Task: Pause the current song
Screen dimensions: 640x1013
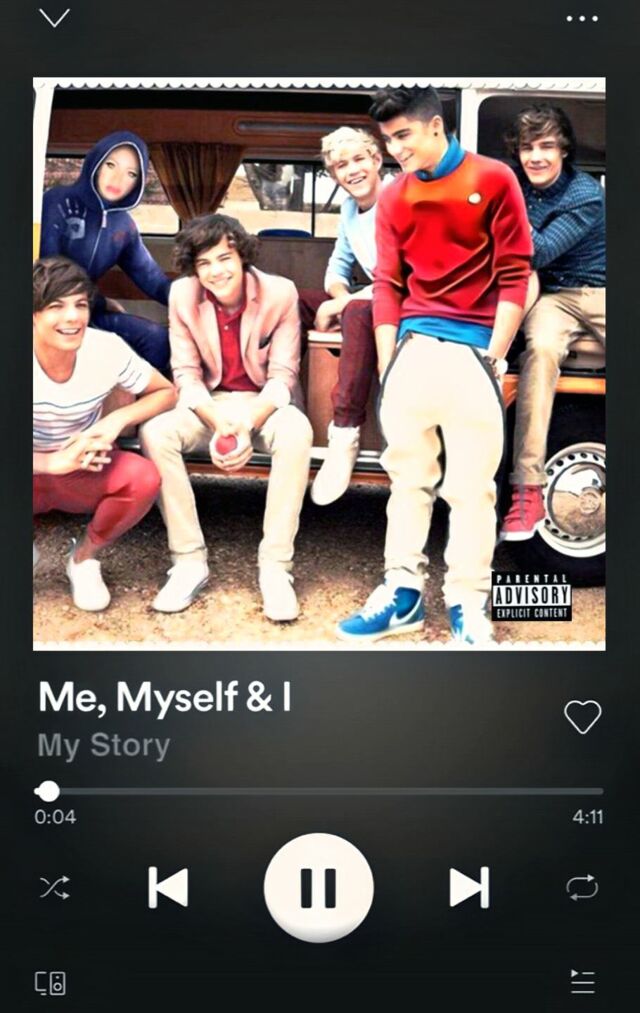Action: pos(318,887)
